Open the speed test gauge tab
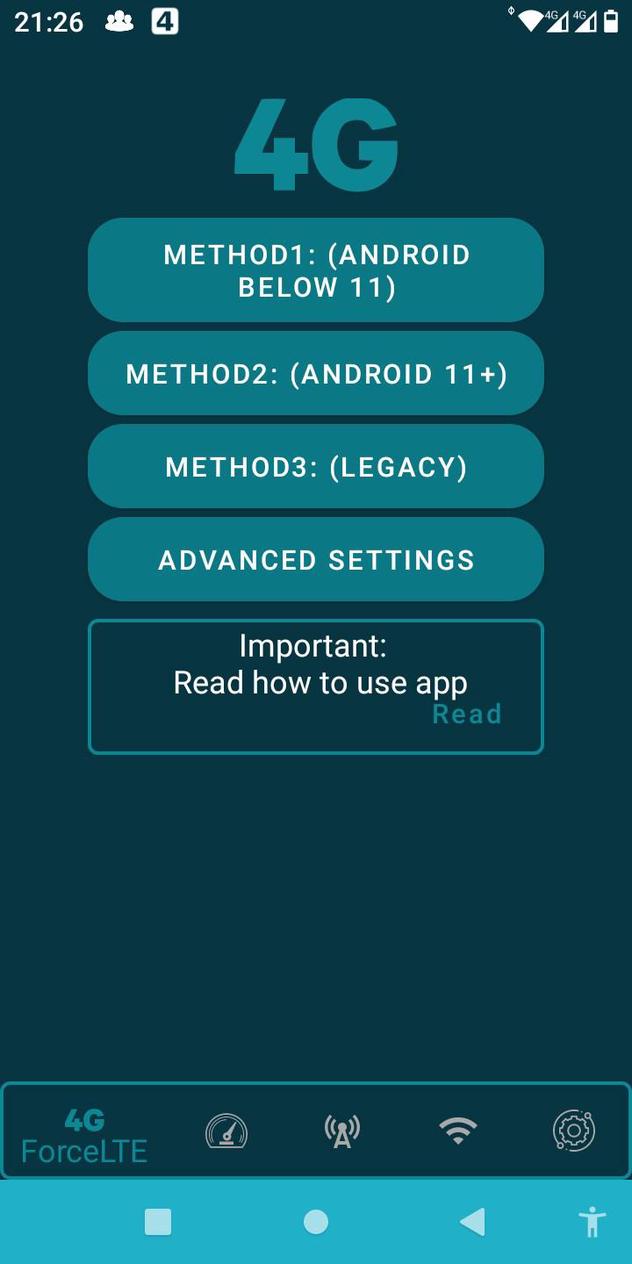This screenshot has height=1264, width=632. pyautogui.click(x=226, y=1132)
